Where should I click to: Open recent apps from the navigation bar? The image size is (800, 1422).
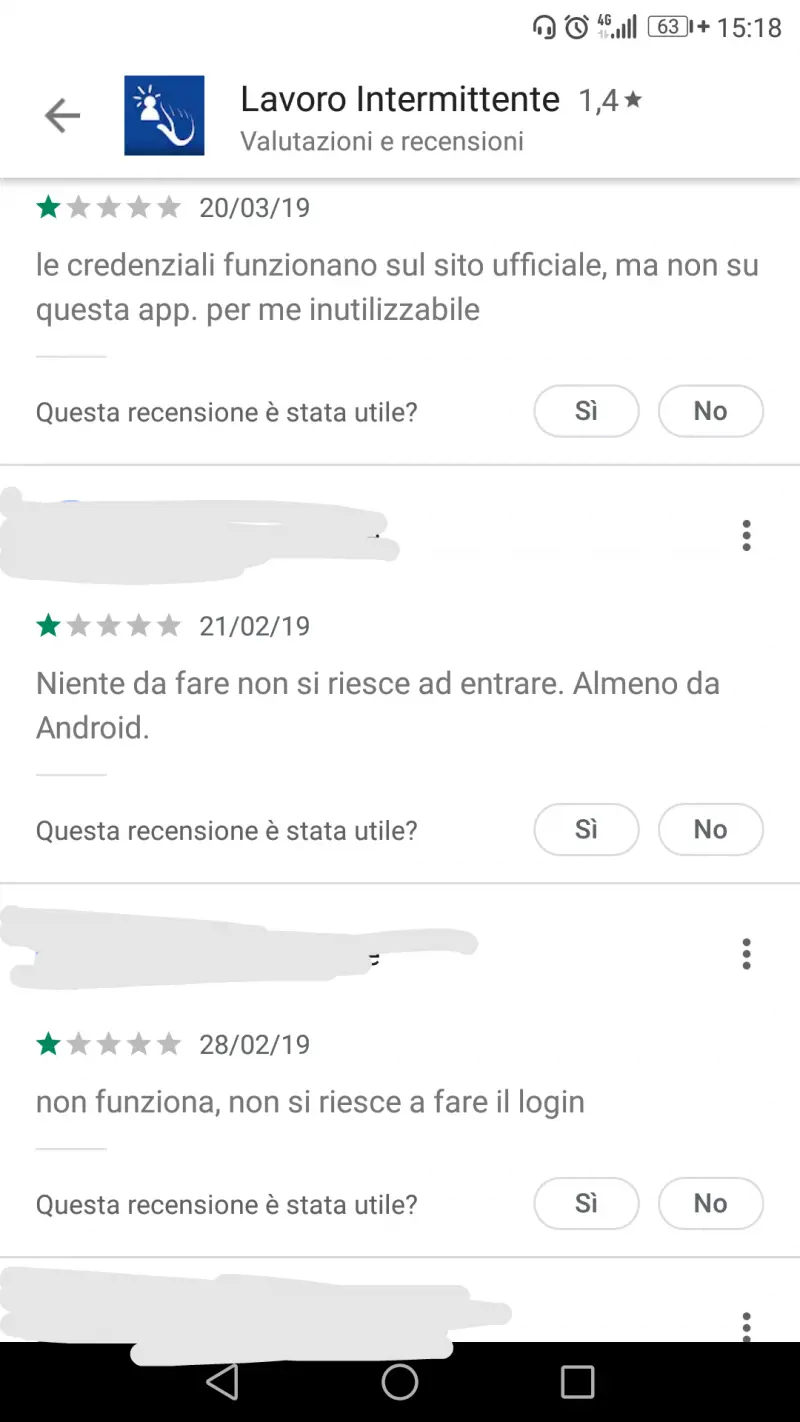[x=577, y=1382]
